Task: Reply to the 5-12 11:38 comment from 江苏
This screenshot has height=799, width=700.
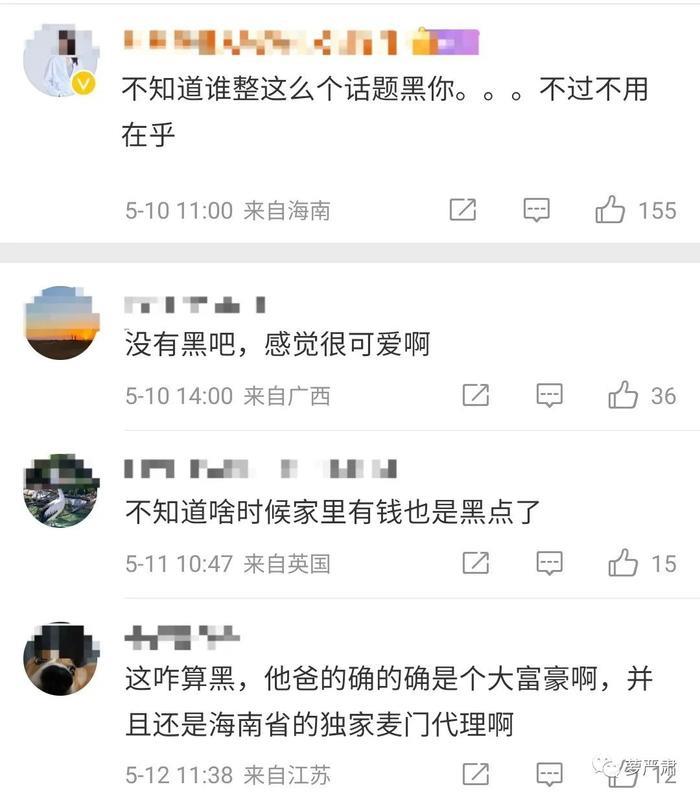Action: click(x=549, y=774)
